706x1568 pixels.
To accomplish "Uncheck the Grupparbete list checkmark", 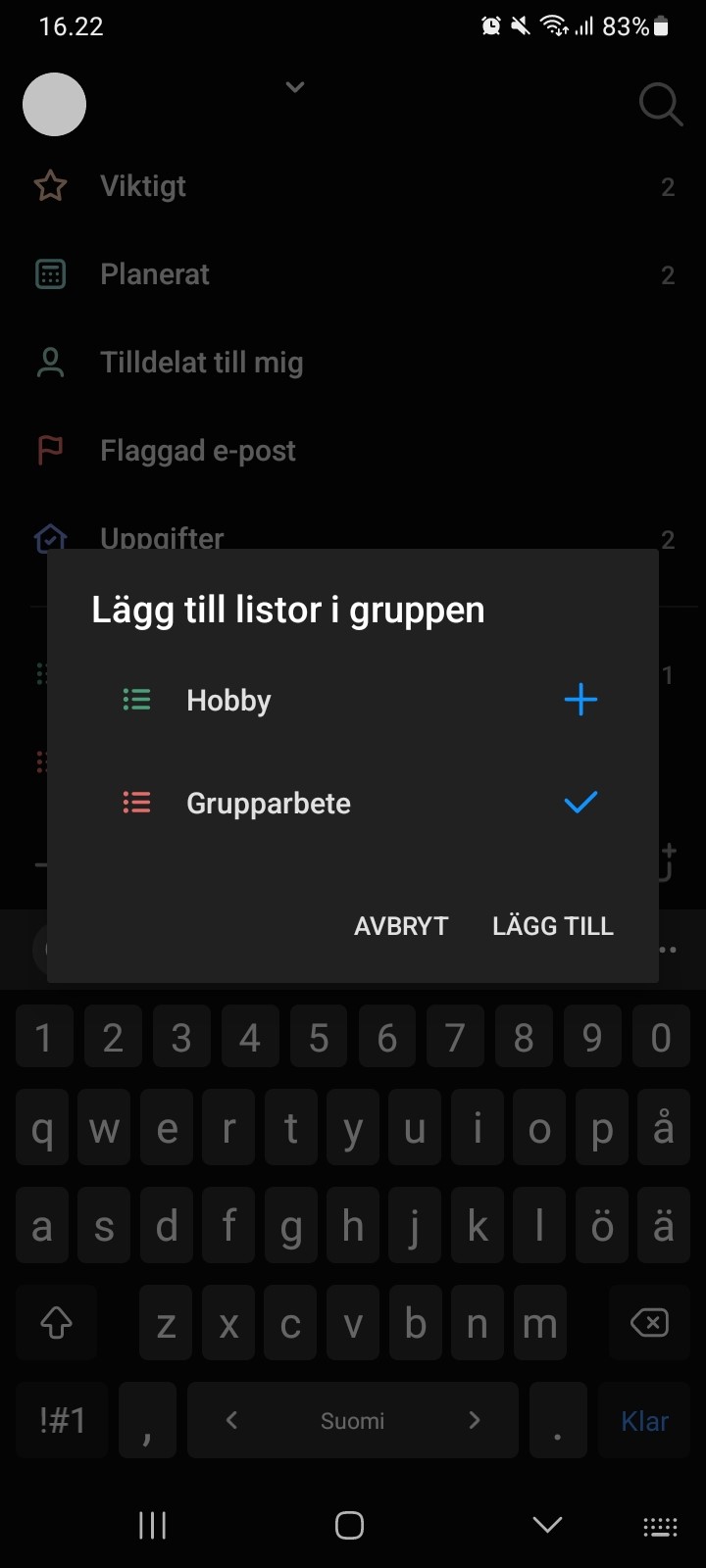I will (580, 803).
